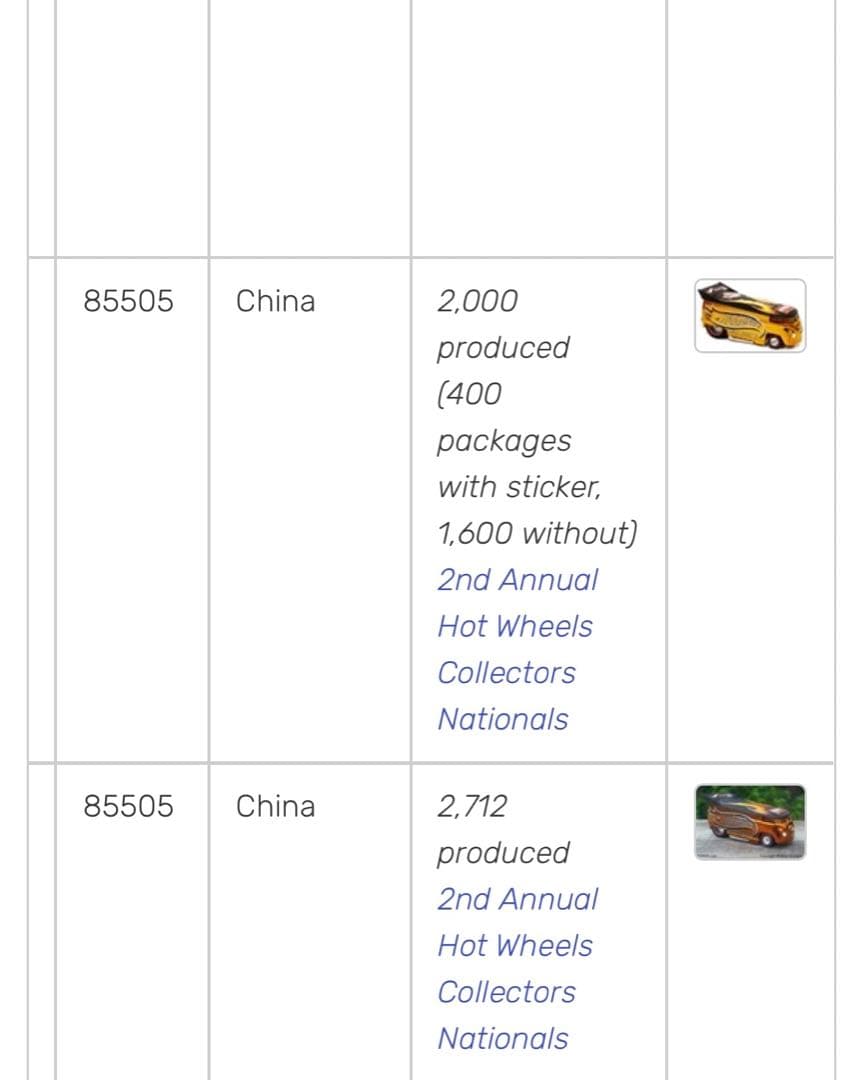This screenshot has height=1080, width=864.
Task: View the yellow car photo thumbnail
Action: click(750, 316)
